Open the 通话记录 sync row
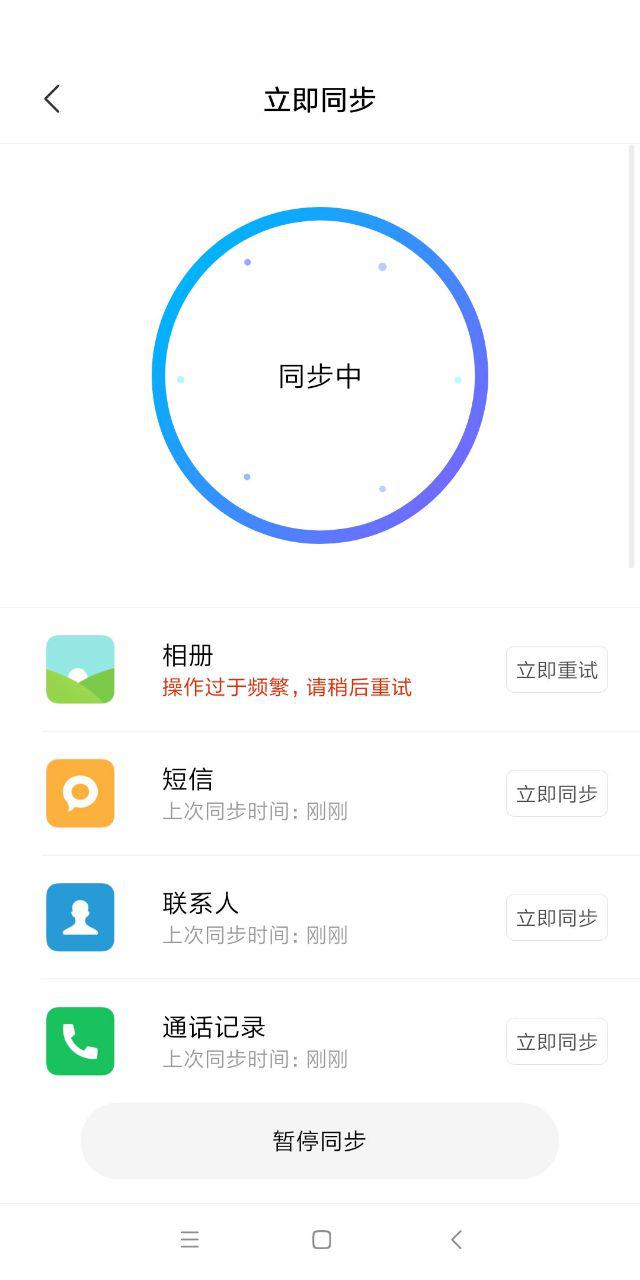 [x=320, y=1042]
